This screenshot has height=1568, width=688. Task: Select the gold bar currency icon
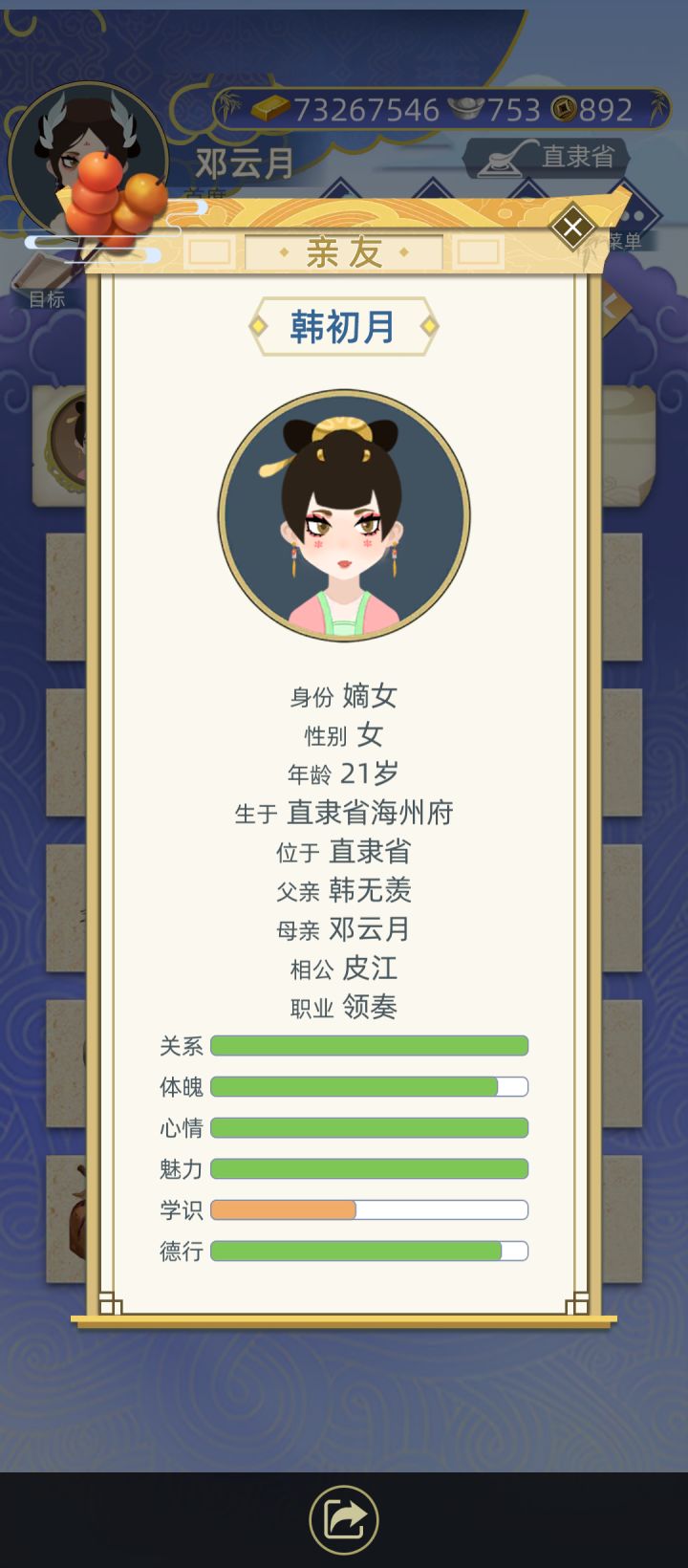[270, 109]
